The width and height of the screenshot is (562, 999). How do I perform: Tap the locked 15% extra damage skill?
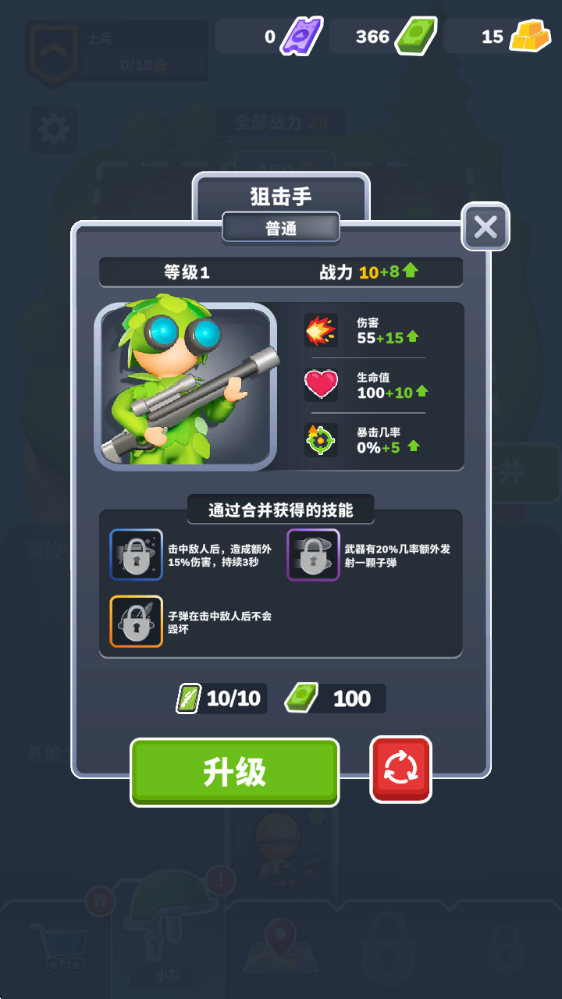point(136,555)
